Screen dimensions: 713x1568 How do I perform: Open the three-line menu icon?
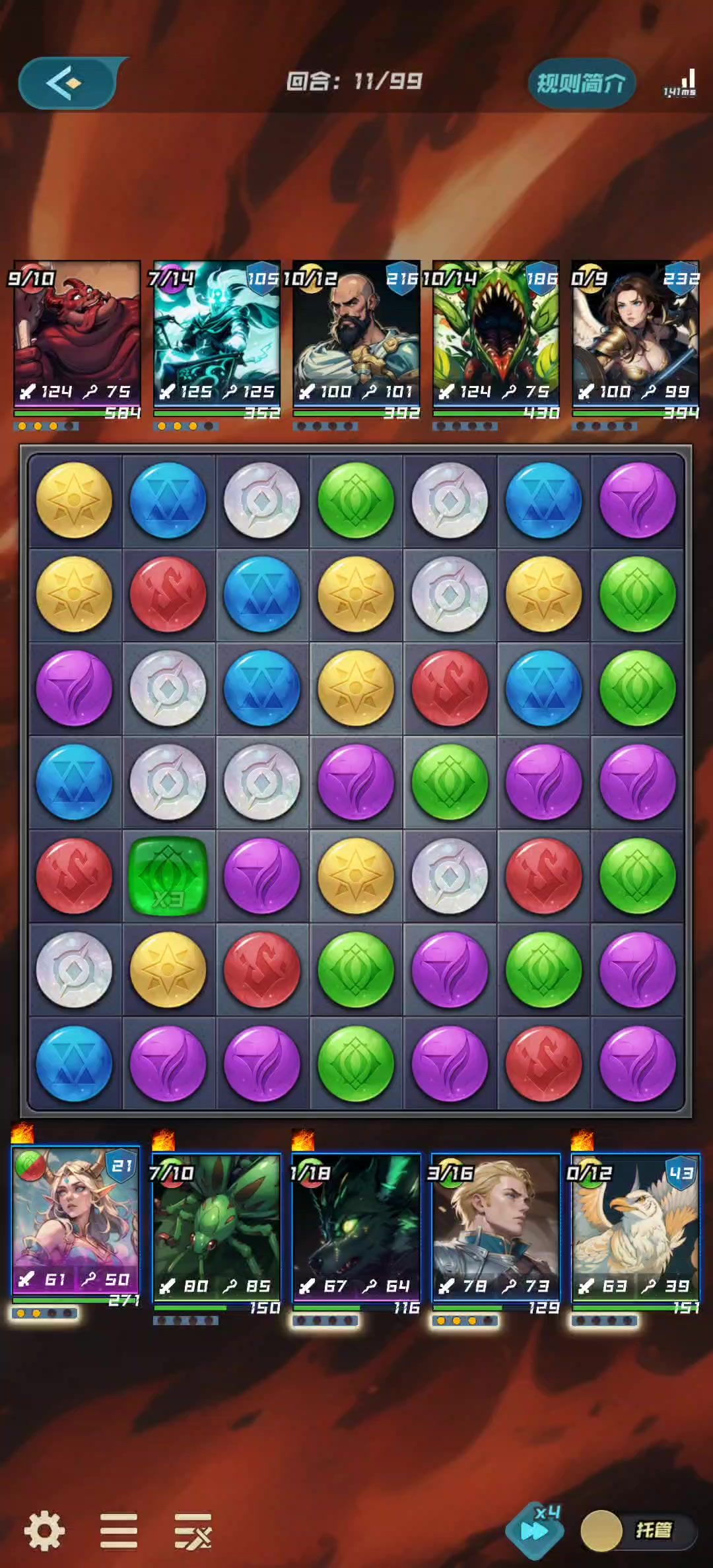(119, 1530)
